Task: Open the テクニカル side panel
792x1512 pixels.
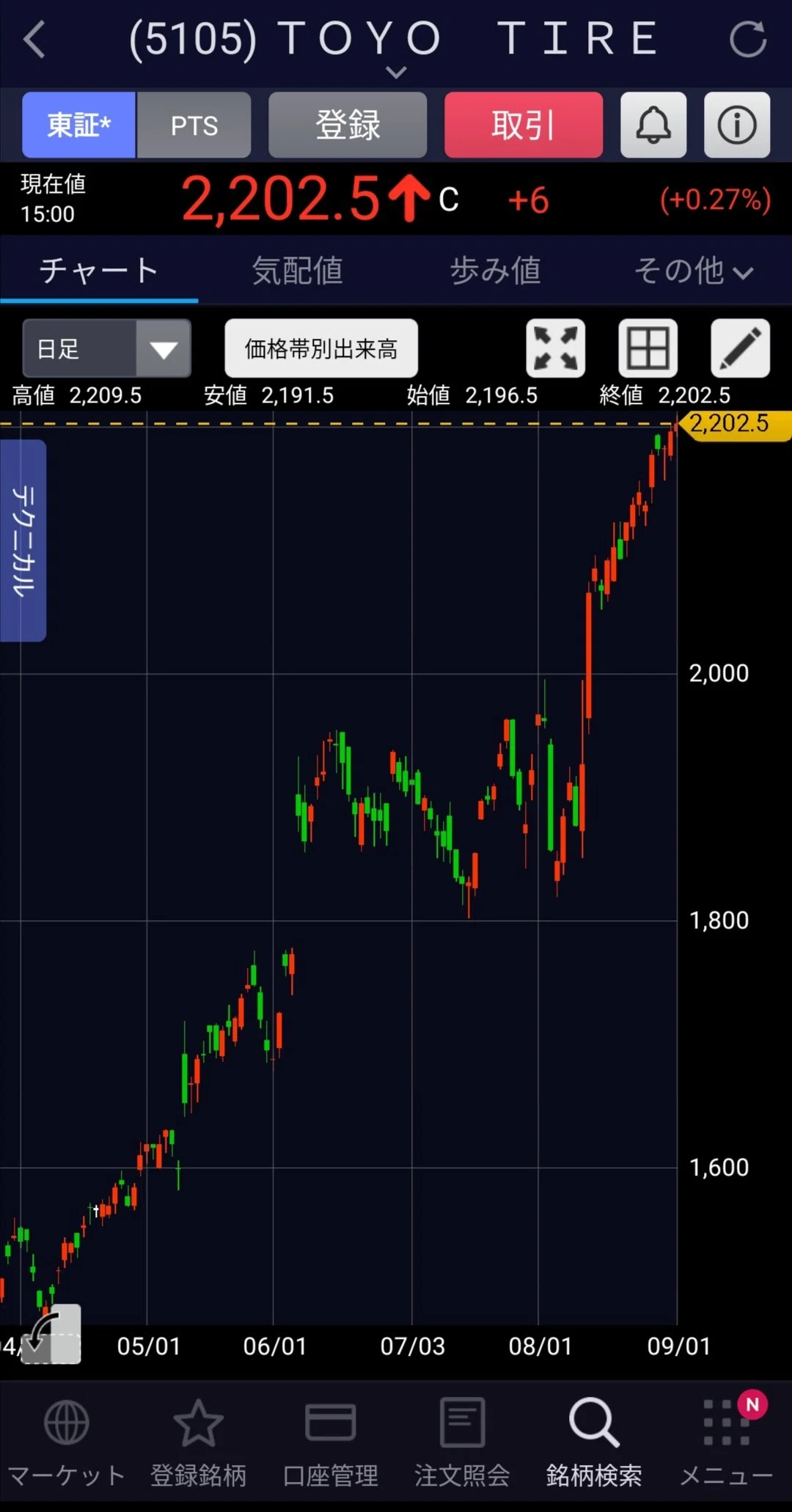Action: [23, 540]
